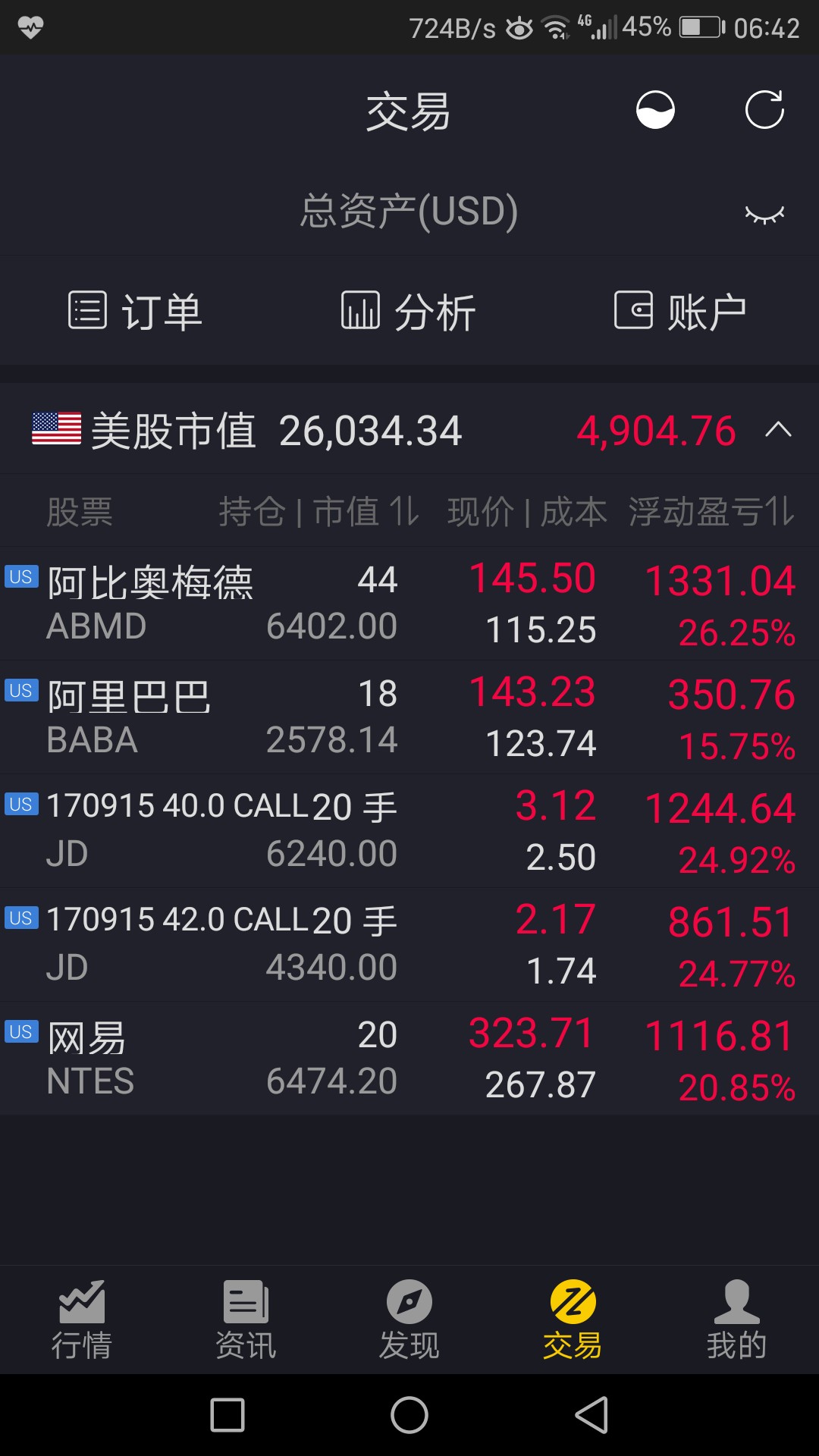Open 账户 account
The height and width of the screenshot is (1456, 819).
point(681,311)
